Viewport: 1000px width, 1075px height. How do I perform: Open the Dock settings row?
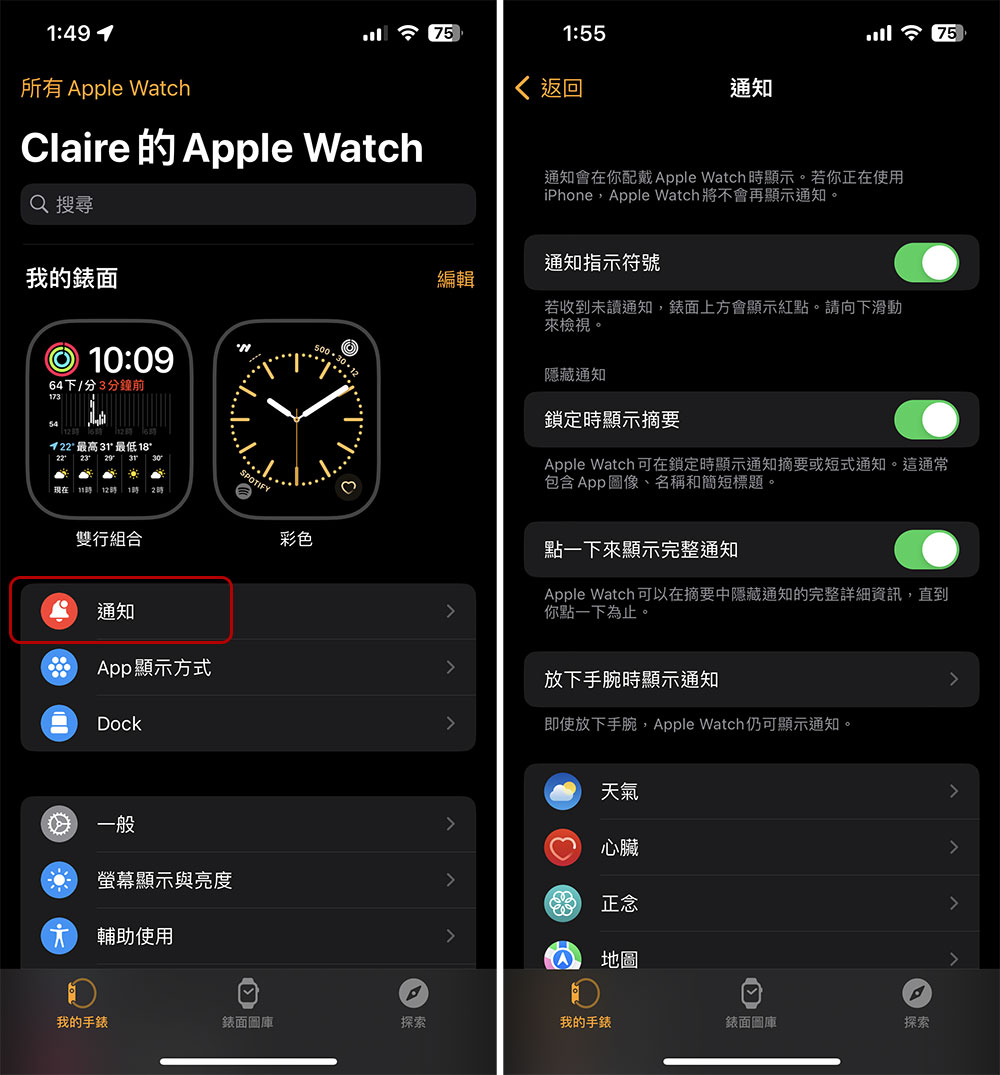247,723
